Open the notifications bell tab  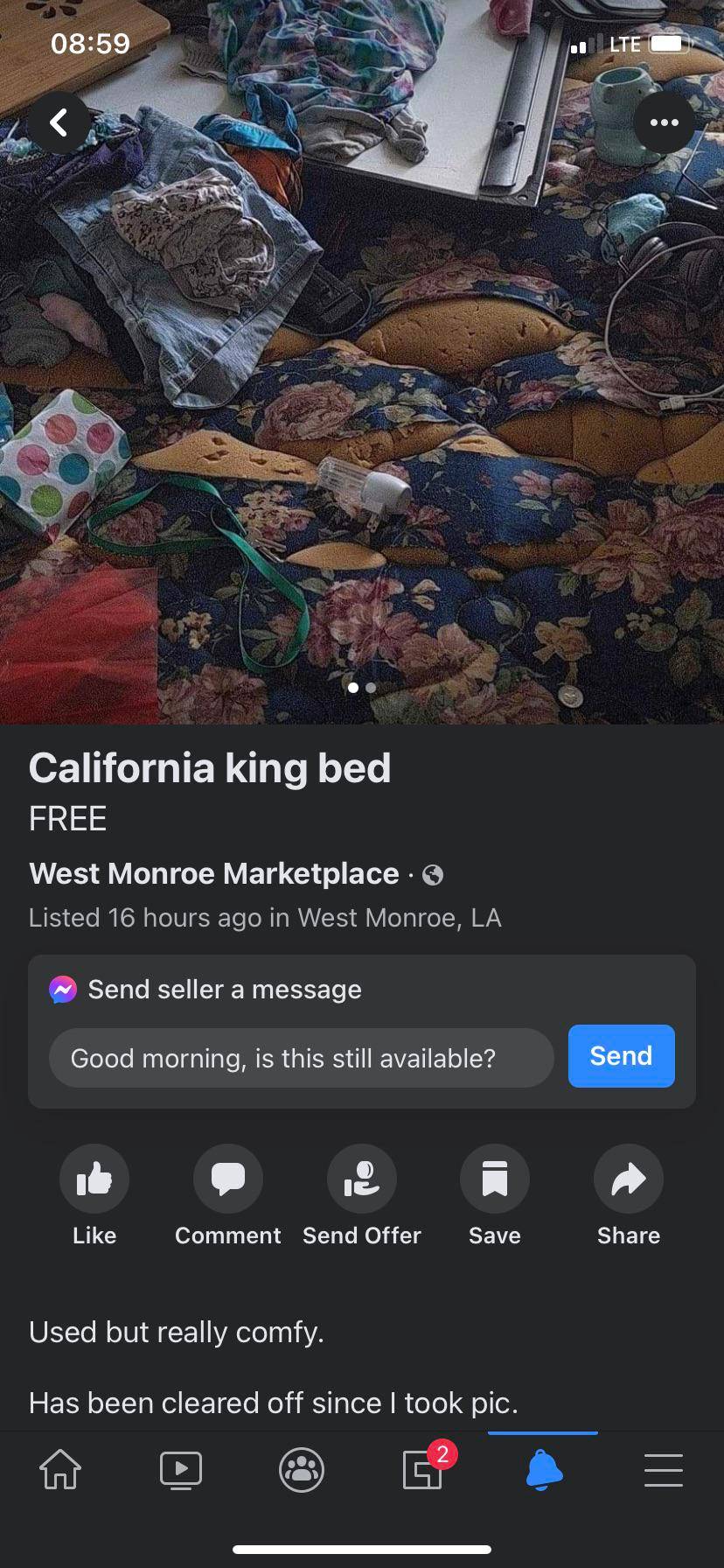[x=543, y=1469]
